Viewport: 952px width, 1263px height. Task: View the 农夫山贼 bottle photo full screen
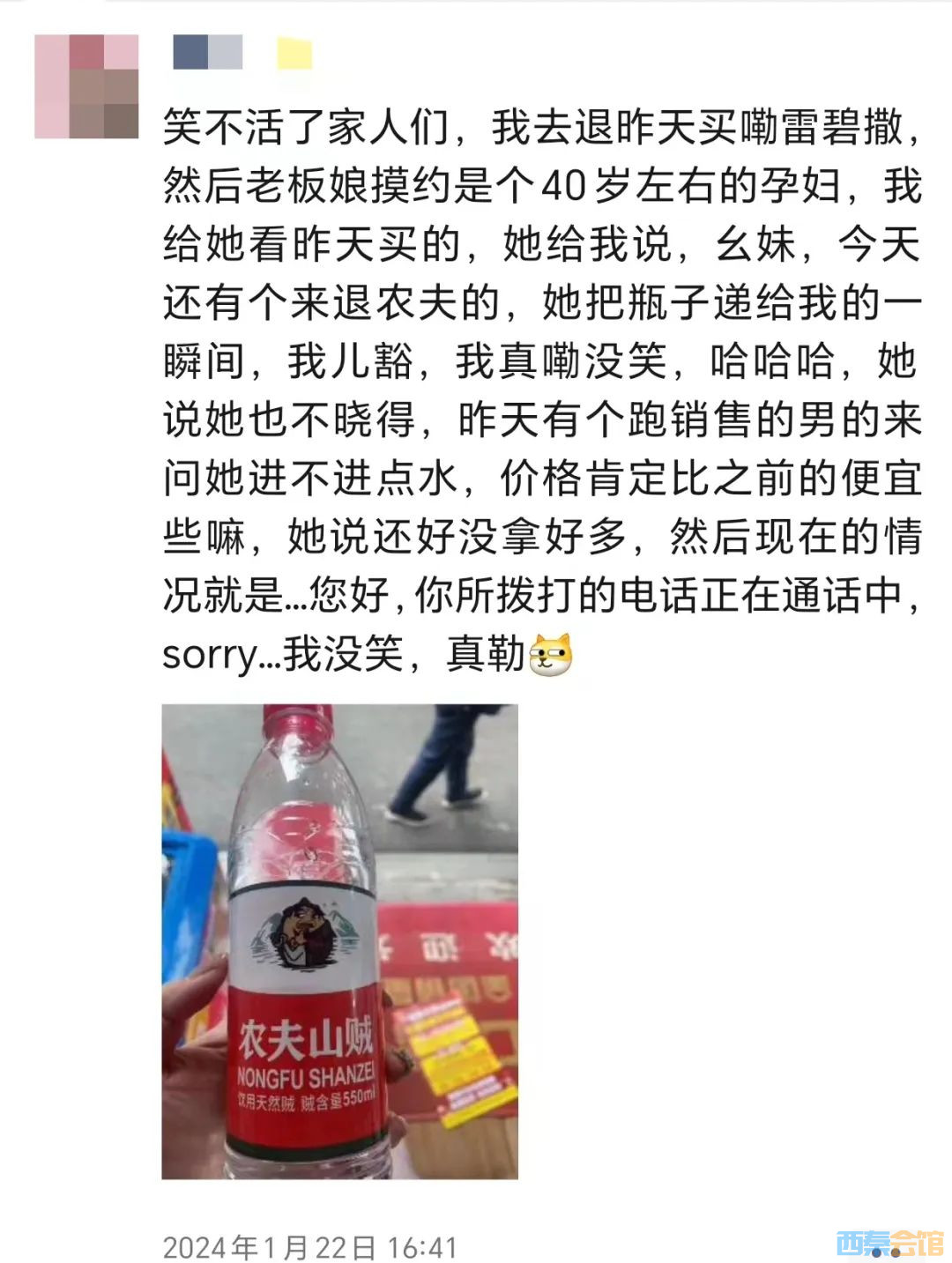(x=339, y=940)
